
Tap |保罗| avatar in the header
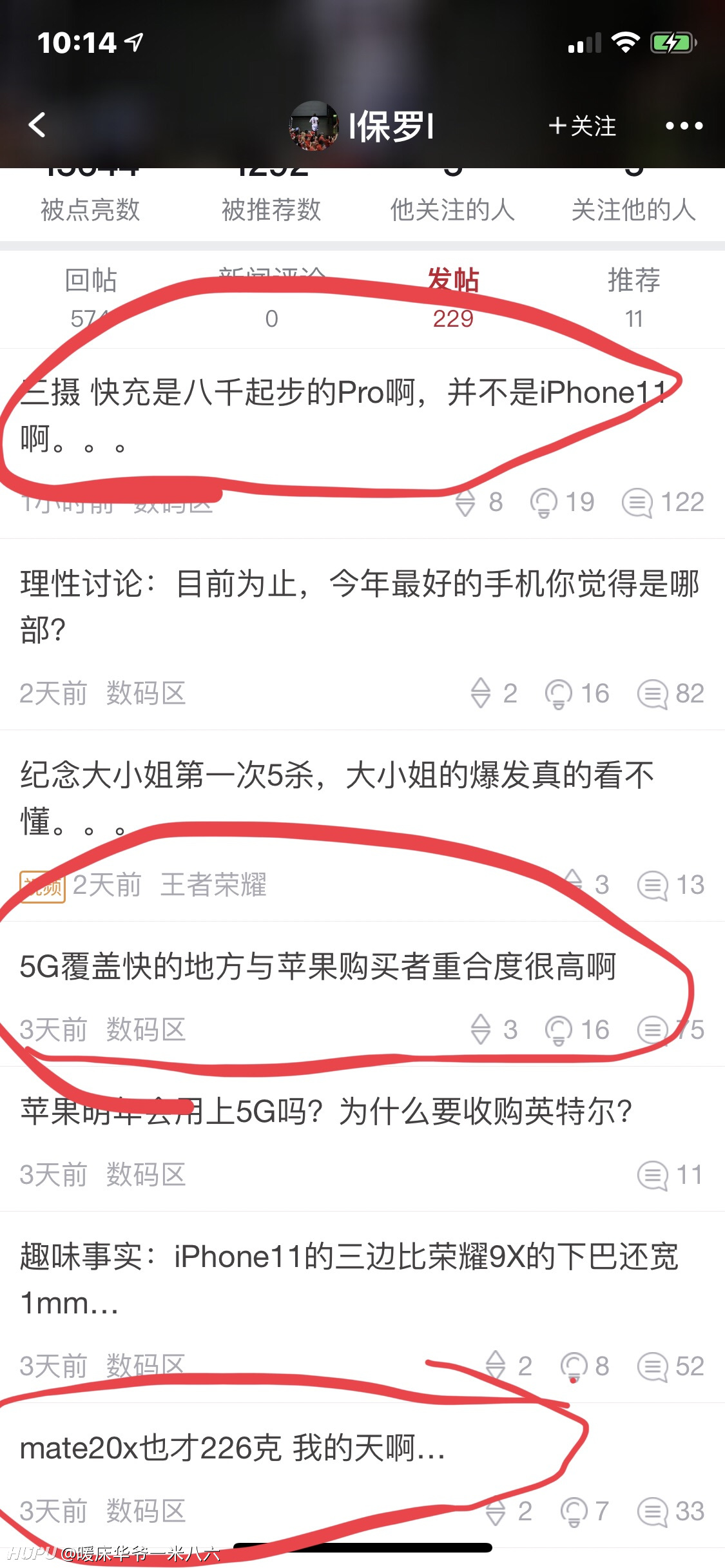tap(314, 126)
